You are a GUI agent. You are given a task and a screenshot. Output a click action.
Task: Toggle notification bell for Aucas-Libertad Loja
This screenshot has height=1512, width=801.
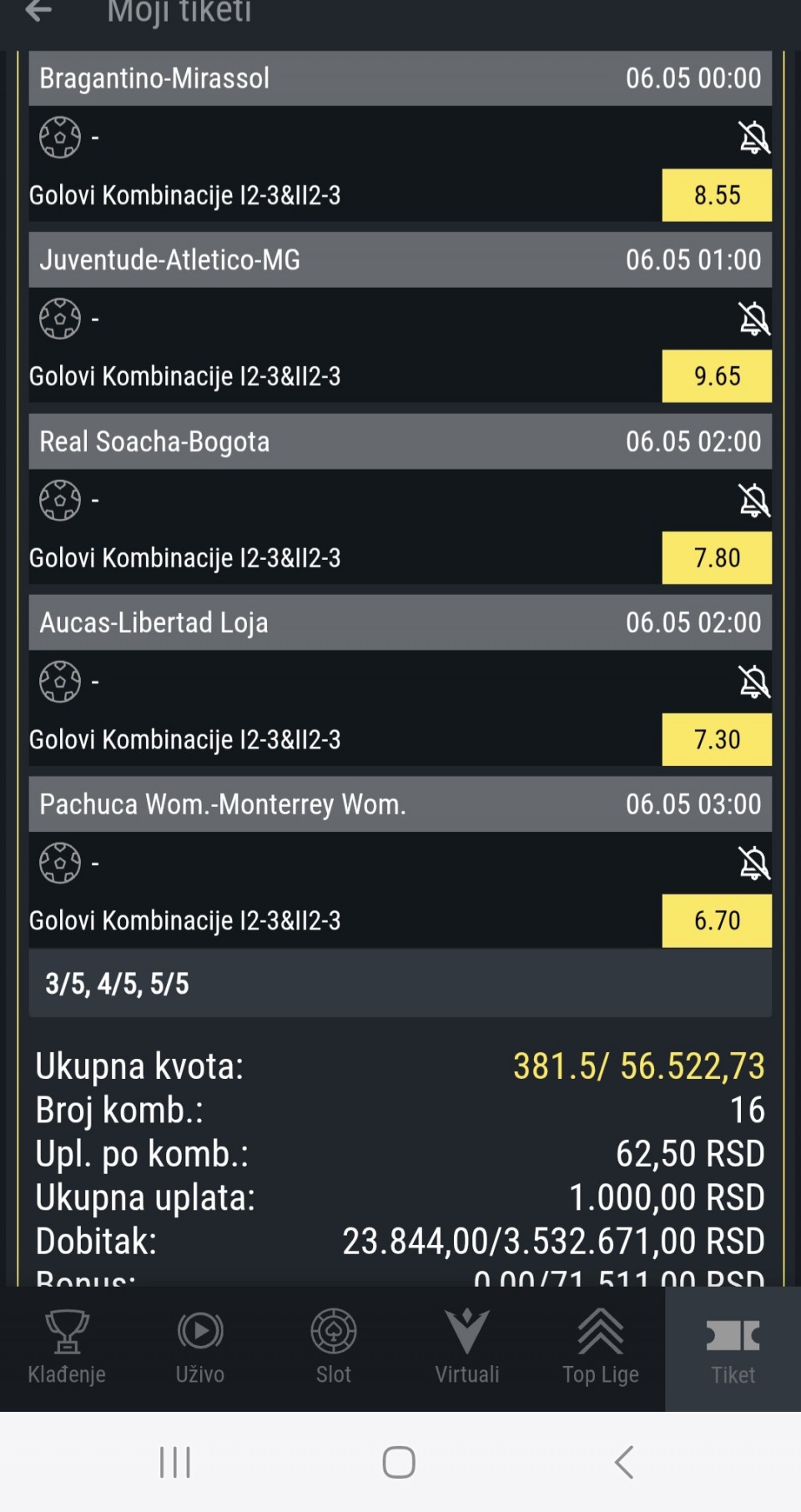753,682
